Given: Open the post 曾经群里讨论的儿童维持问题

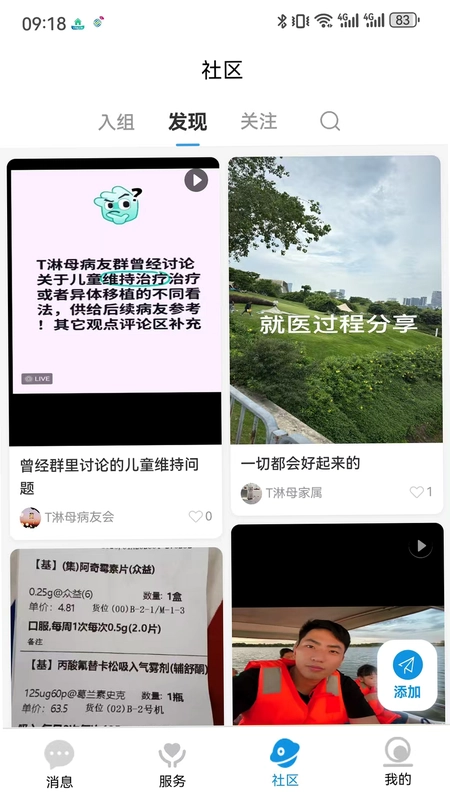Looking at the screenshot, I should coord(109,476).
